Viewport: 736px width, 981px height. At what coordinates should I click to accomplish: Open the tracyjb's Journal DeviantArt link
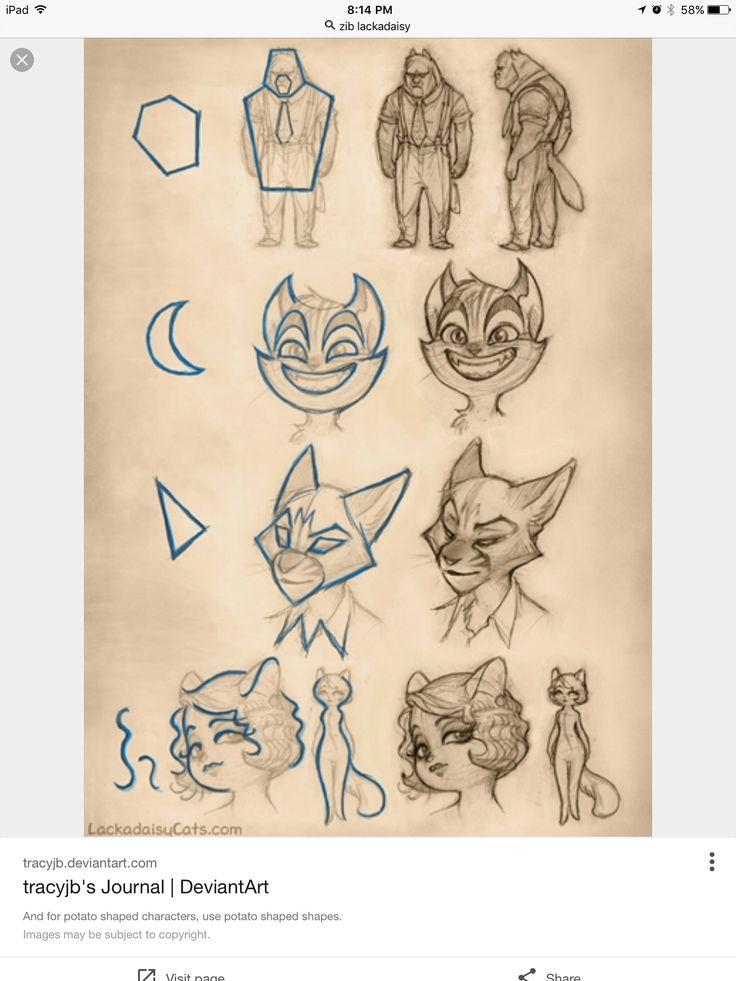146,887
